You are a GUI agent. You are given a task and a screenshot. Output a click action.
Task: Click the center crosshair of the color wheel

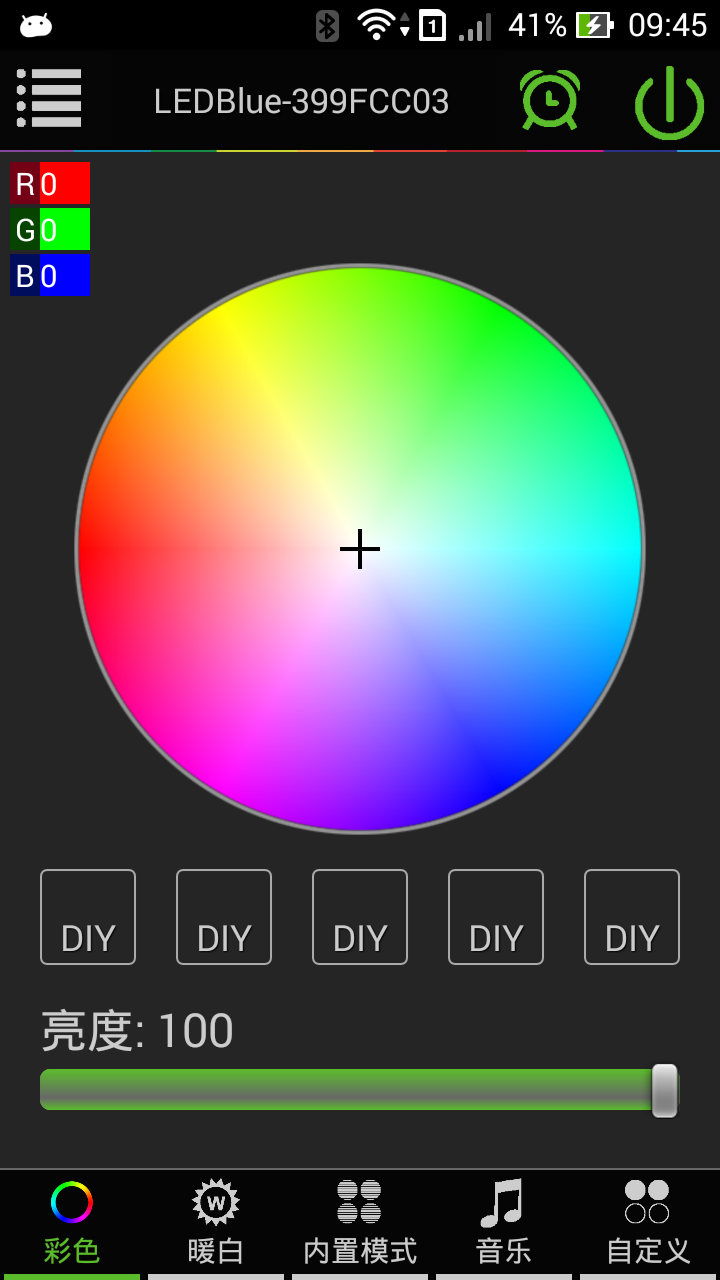(360, 549)
